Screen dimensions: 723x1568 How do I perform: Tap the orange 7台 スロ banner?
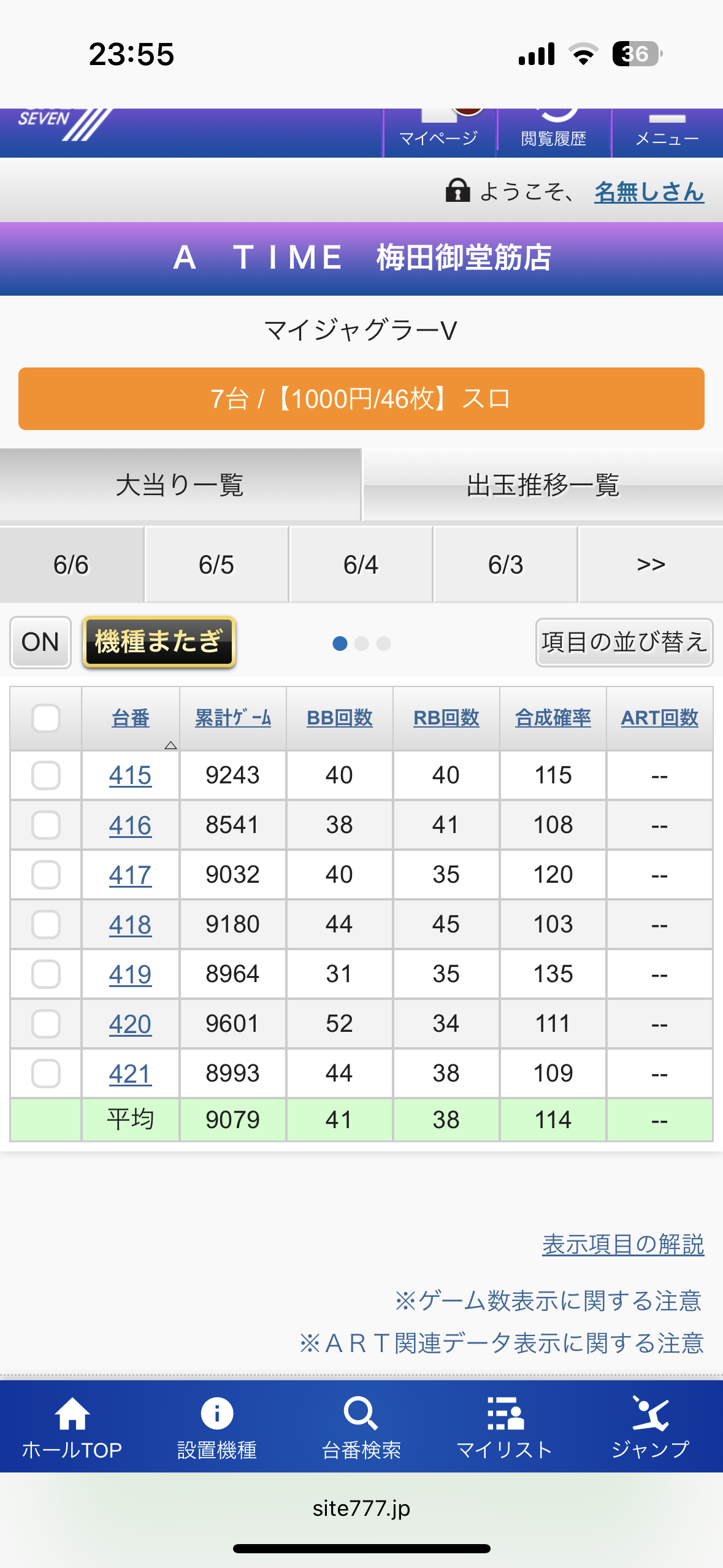coord(361,399)
